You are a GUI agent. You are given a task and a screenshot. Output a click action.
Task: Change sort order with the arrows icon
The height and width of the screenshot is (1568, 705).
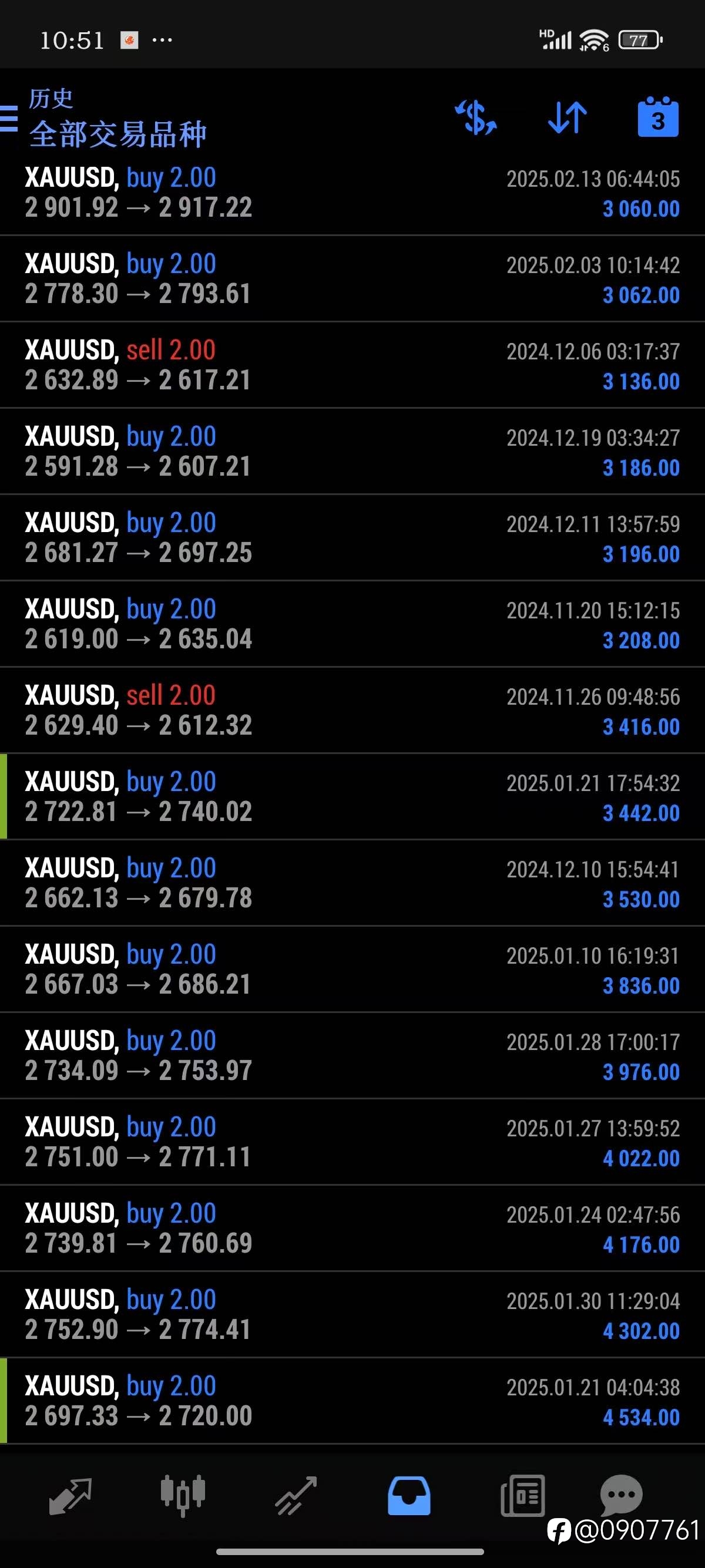click(567, 117)
